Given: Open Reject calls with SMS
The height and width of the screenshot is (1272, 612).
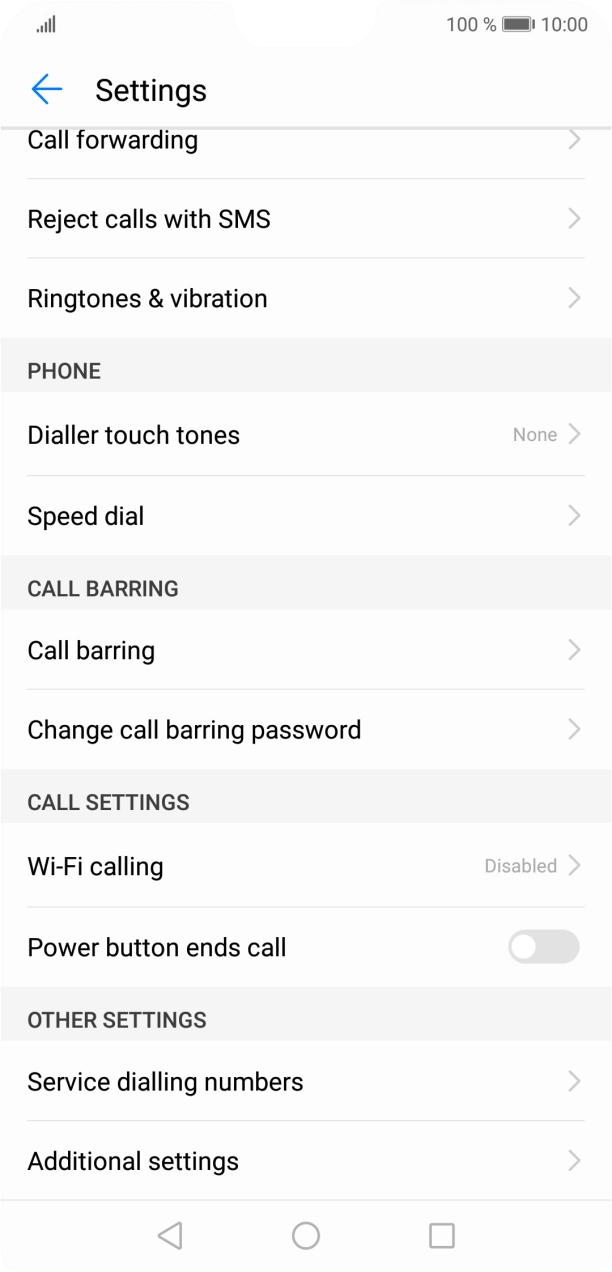Looking at the screenshot, I should point(306,219).
